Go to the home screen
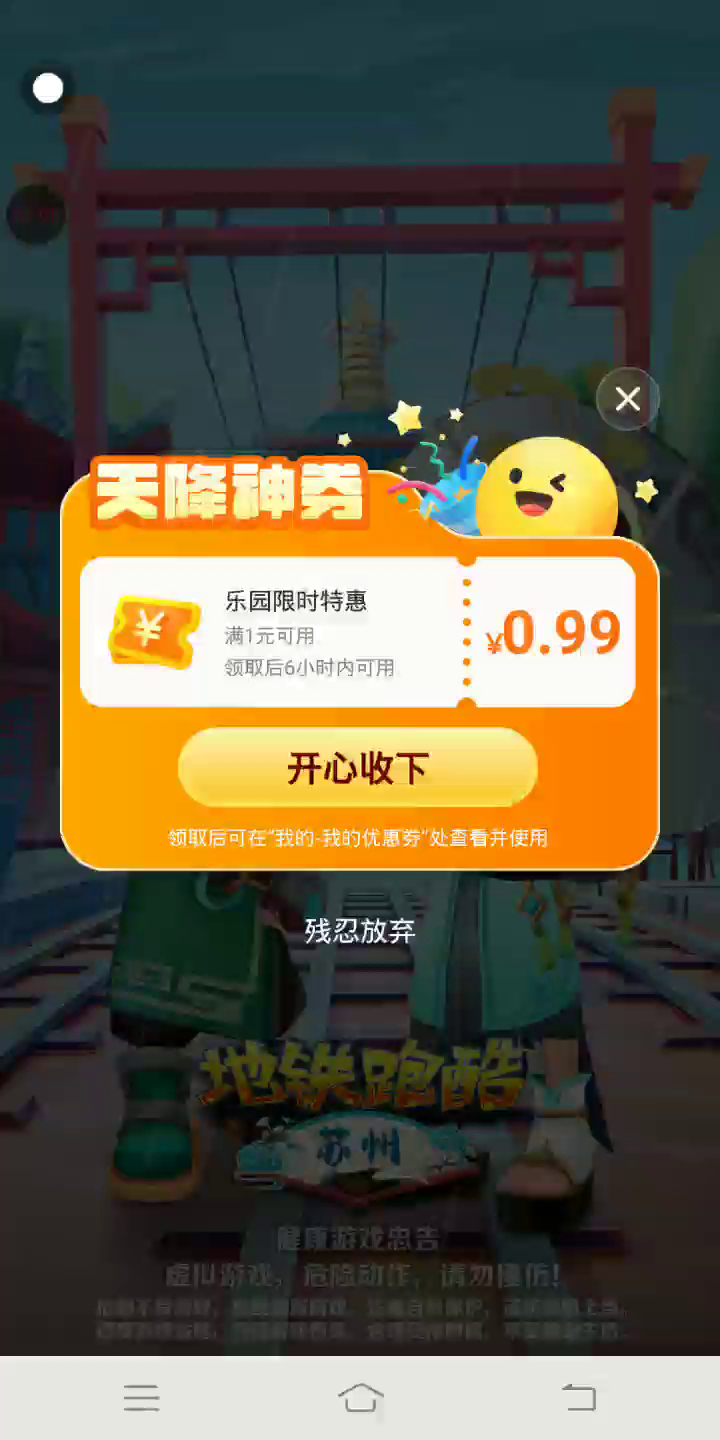This screenshot has height=1440, width=720. point(360,1397)
